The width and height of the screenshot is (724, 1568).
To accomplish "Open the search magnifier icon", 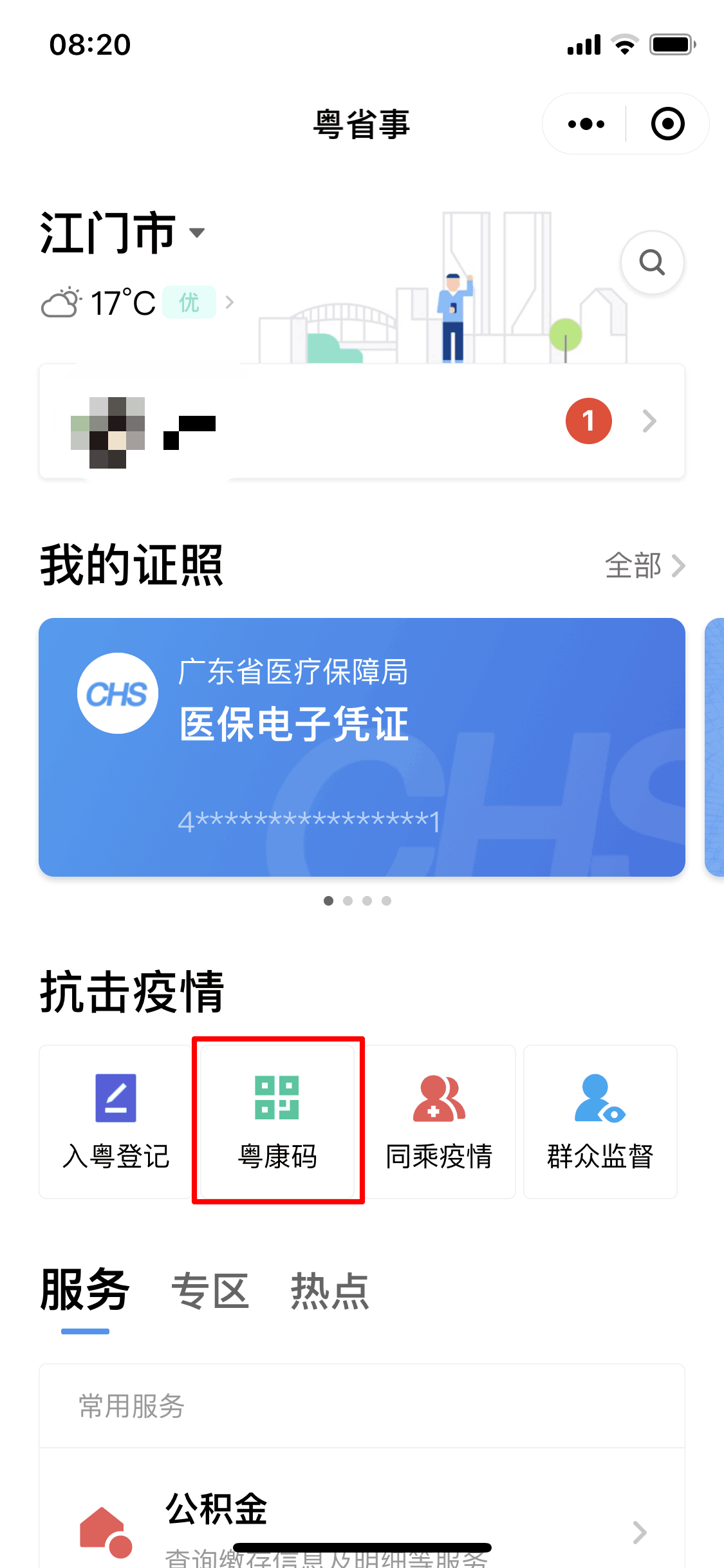I will (x=652, y=263).
